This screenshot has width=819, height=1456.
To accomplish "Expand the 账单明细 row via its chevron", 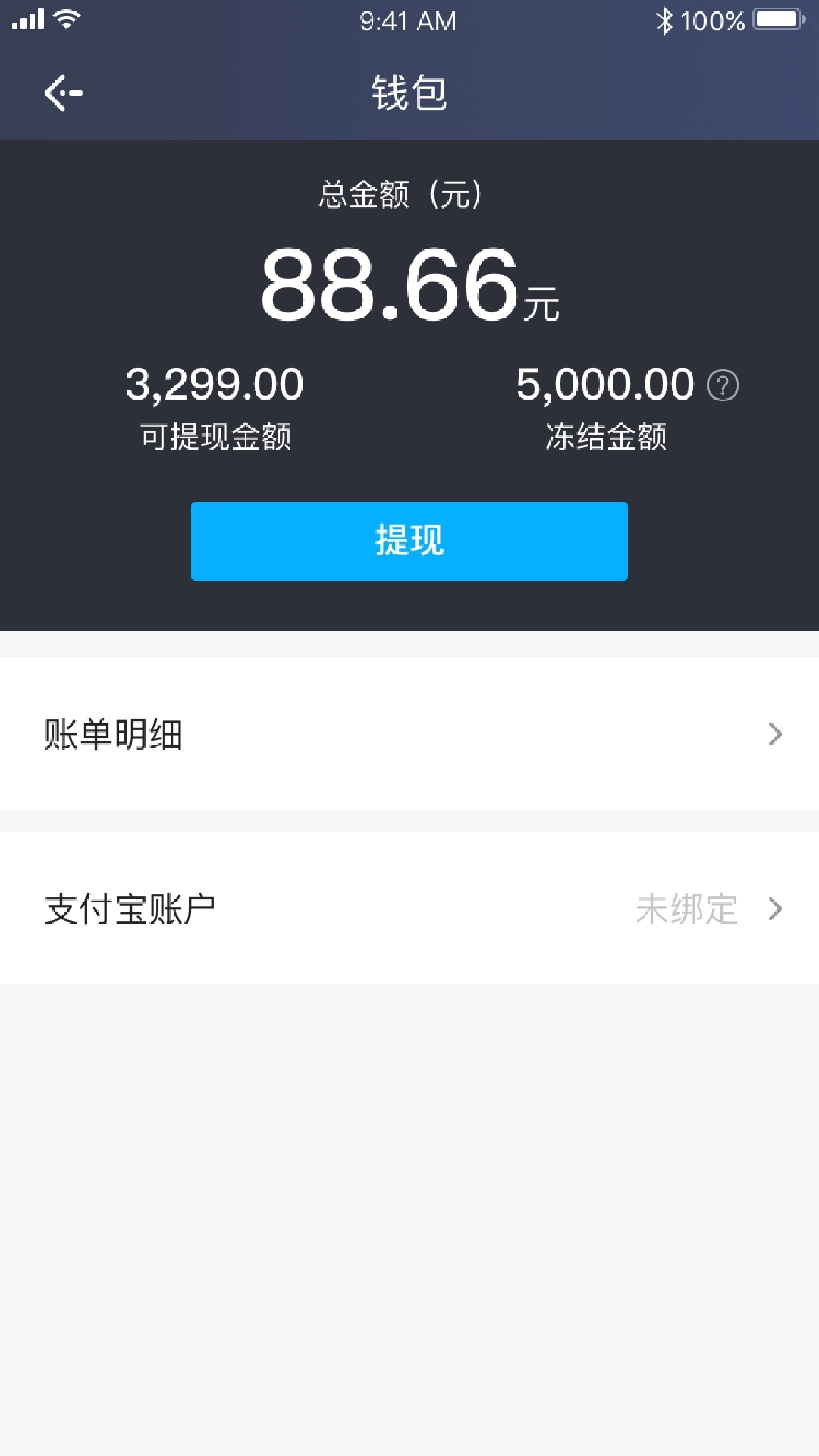I will 775,733.
